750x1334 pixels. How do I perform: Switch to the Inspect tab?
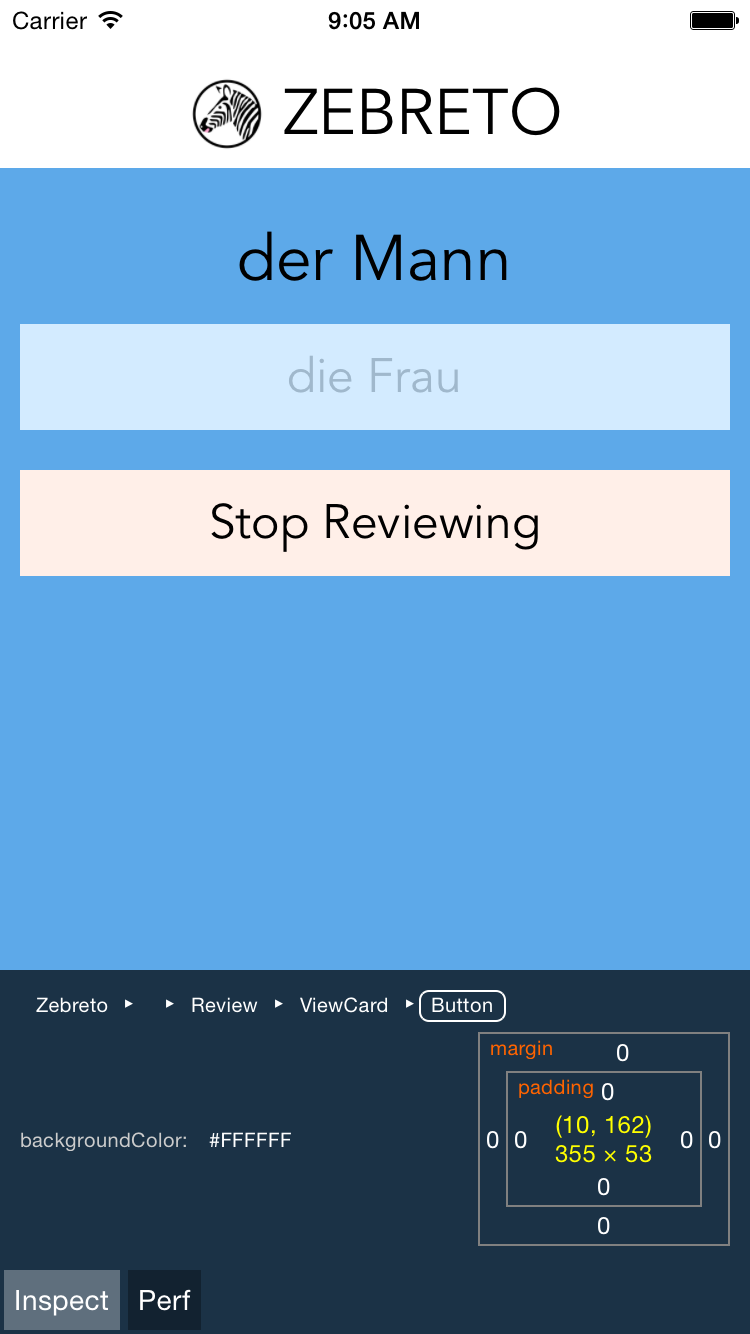62,1300
